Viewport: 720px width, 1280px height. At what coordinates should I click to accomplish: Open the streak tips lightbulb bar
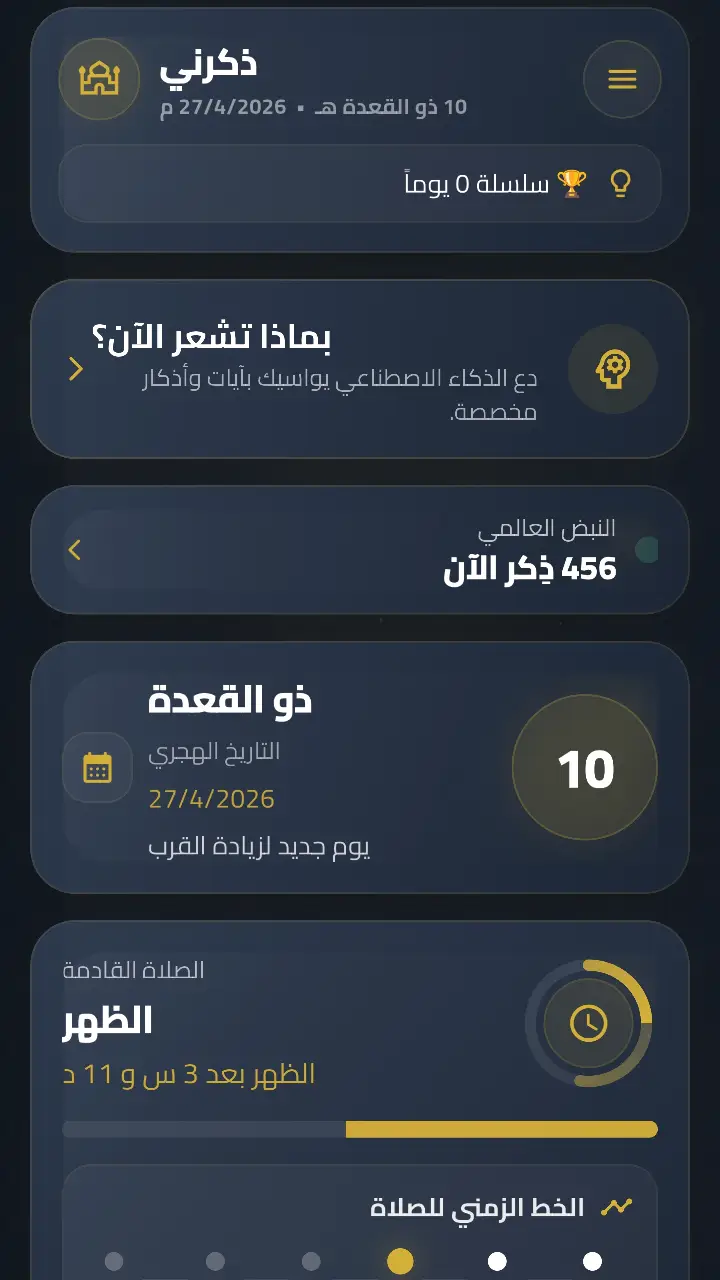pyautogui.click(x=360, y=184)
